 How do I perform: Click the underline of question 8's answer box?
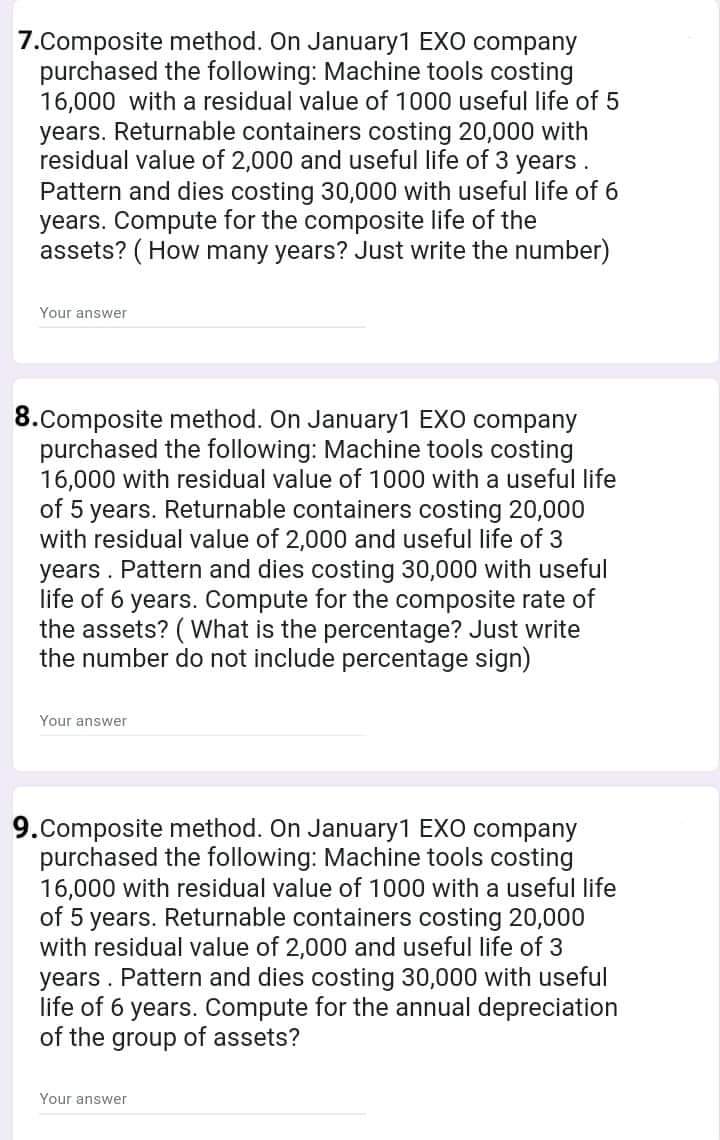click(200, 734)
